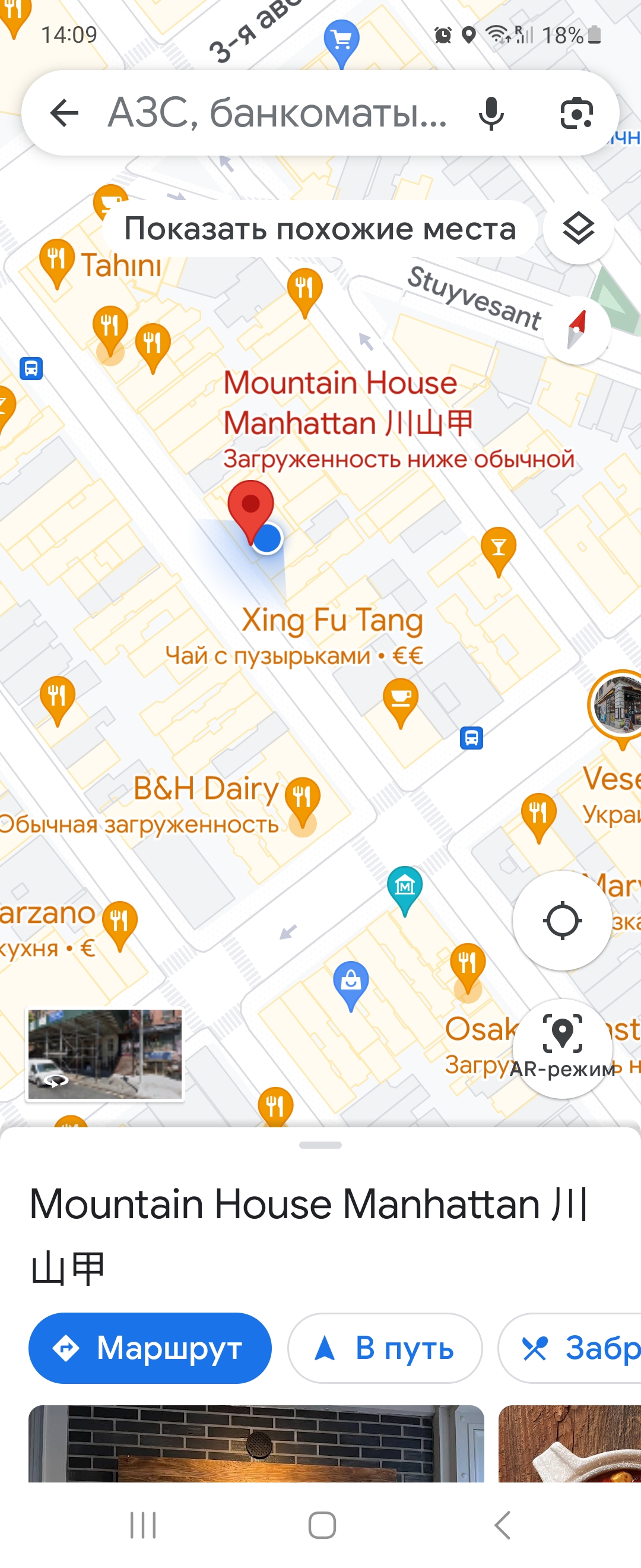Select Xing Fu Tang place on map
This screenshot has width=641, height=1568.
tap(332, 620)
